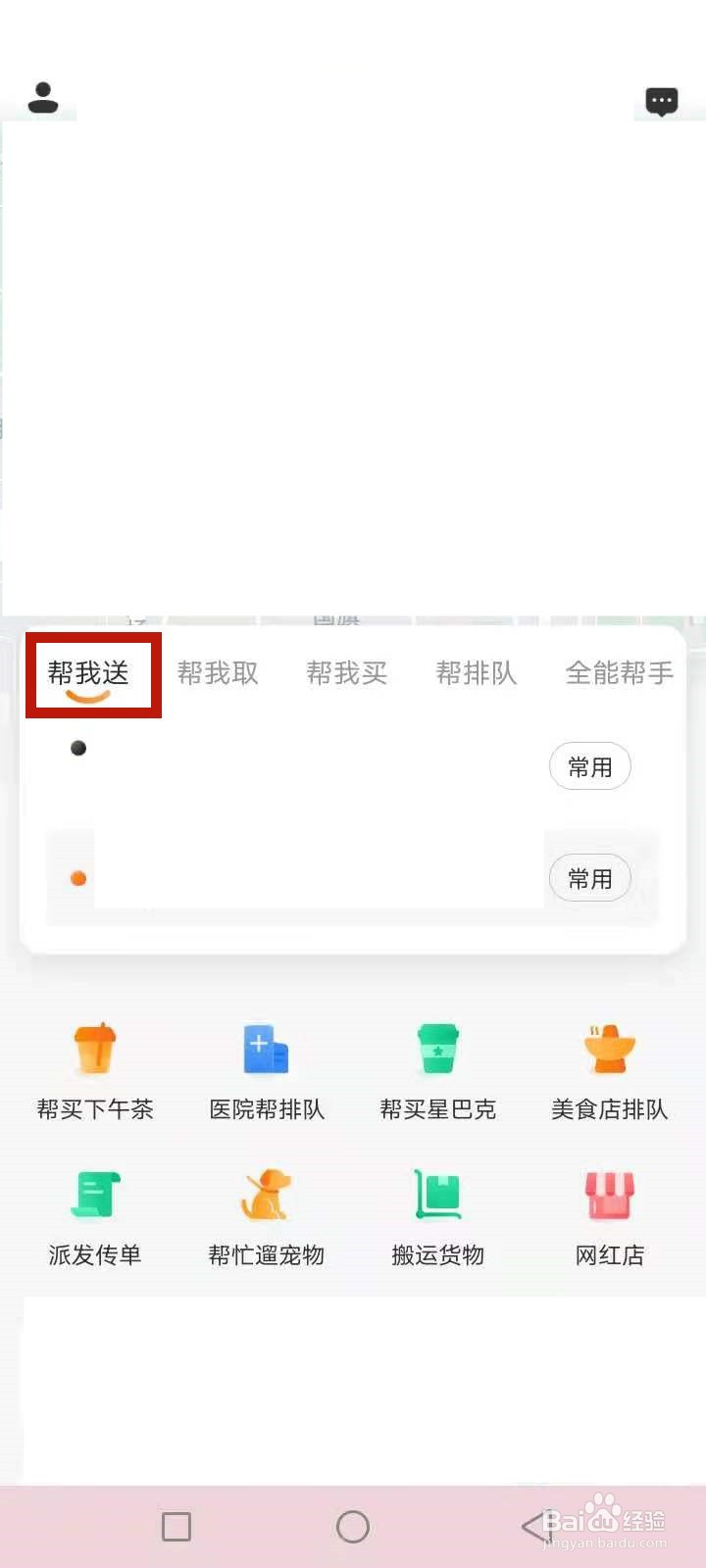Open the user profile avatar icon
Screen dimensions: 706x1568
pyautogui.click(x=43, y=95)
